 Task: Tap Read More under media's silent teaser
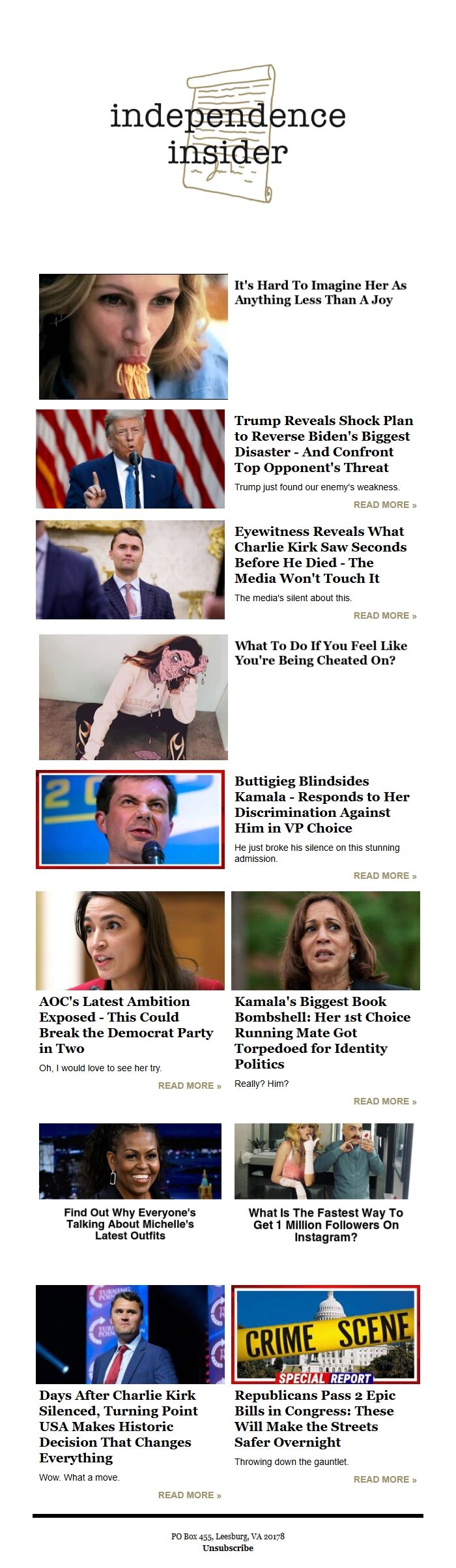[384, 615]
